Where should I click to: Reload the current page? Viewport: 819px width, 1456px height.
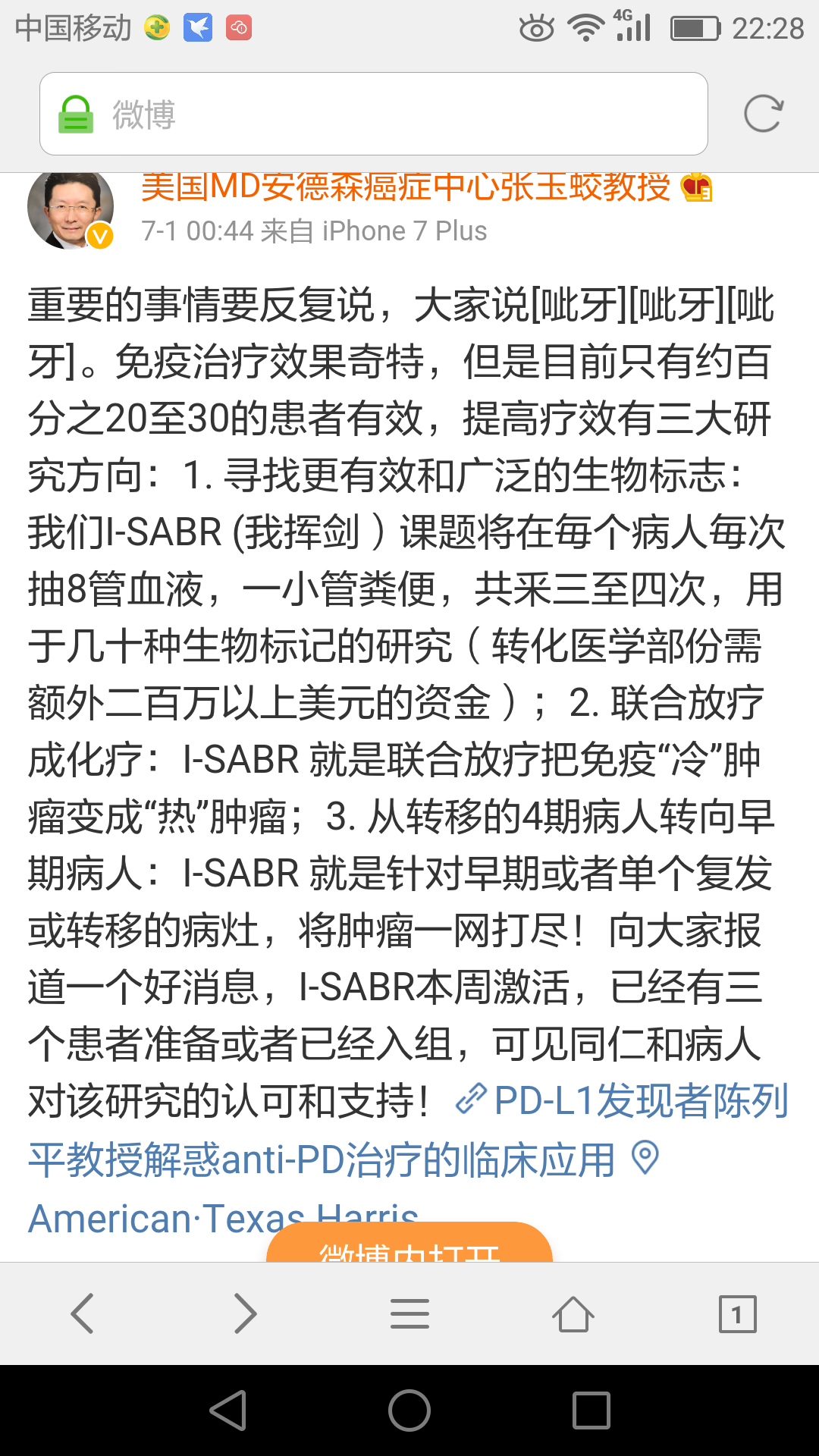click(762, 114)
